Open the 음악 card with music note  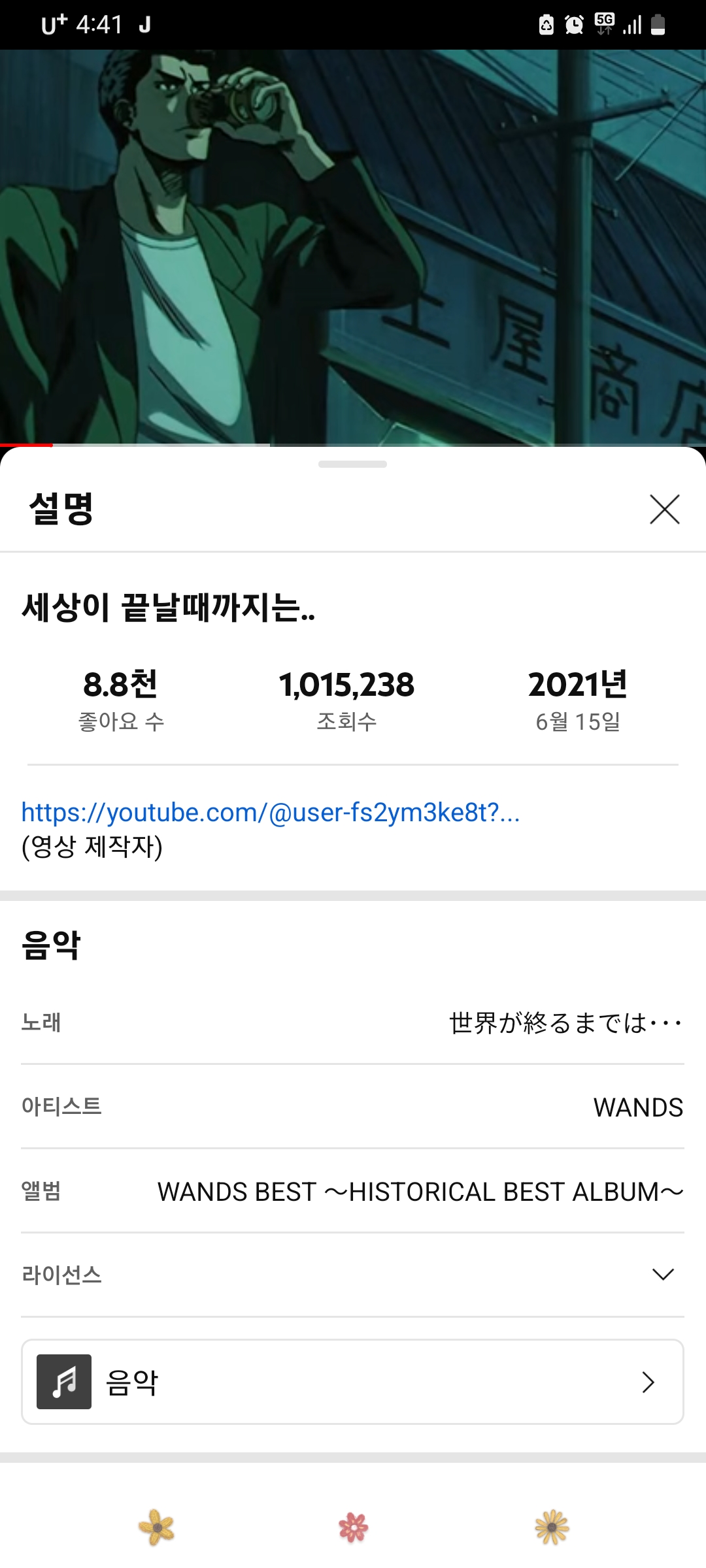pos(352,1382)
